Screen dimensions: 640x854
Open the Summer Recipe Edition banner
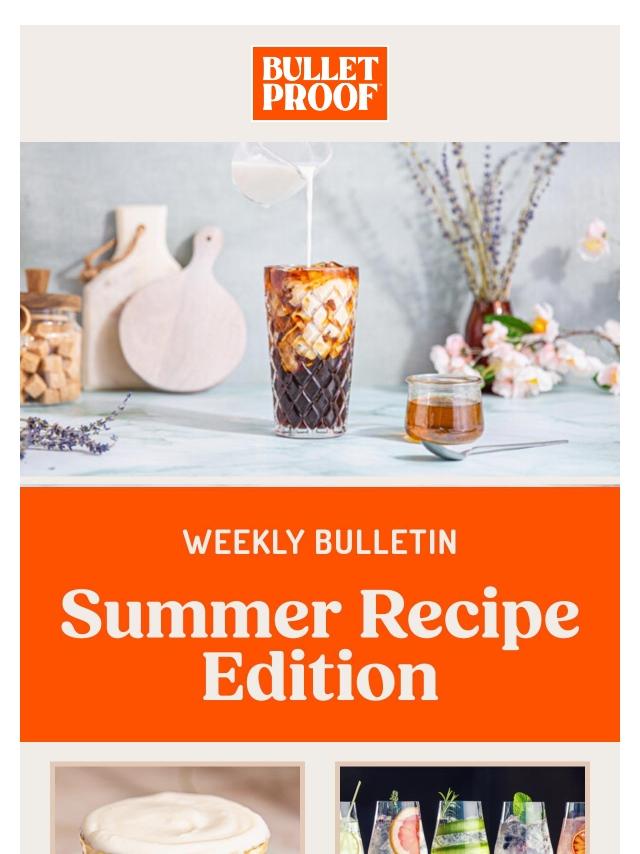click(x=320, y=614)
